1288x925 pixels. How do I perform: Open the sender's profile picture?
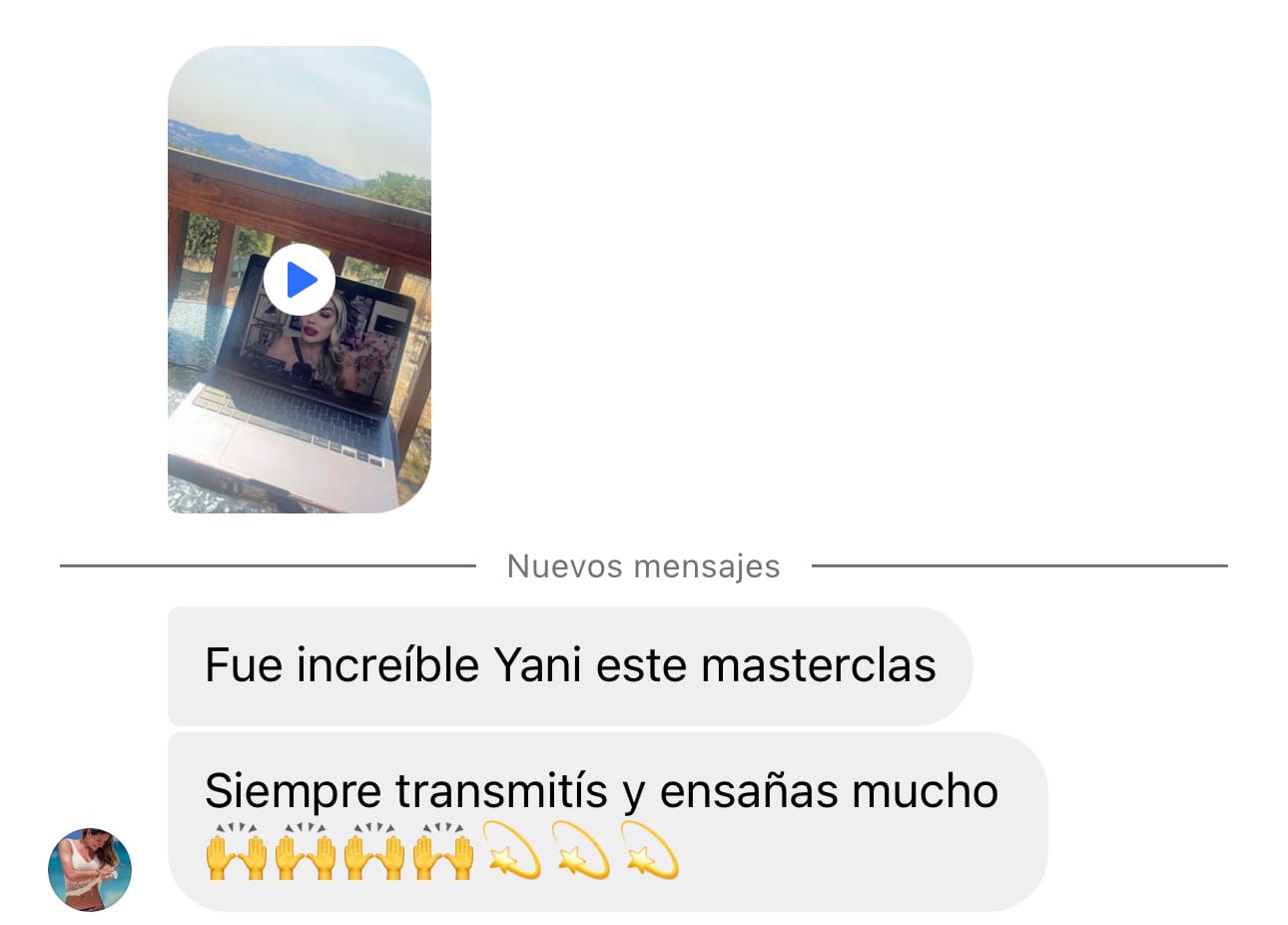(90, 869)
